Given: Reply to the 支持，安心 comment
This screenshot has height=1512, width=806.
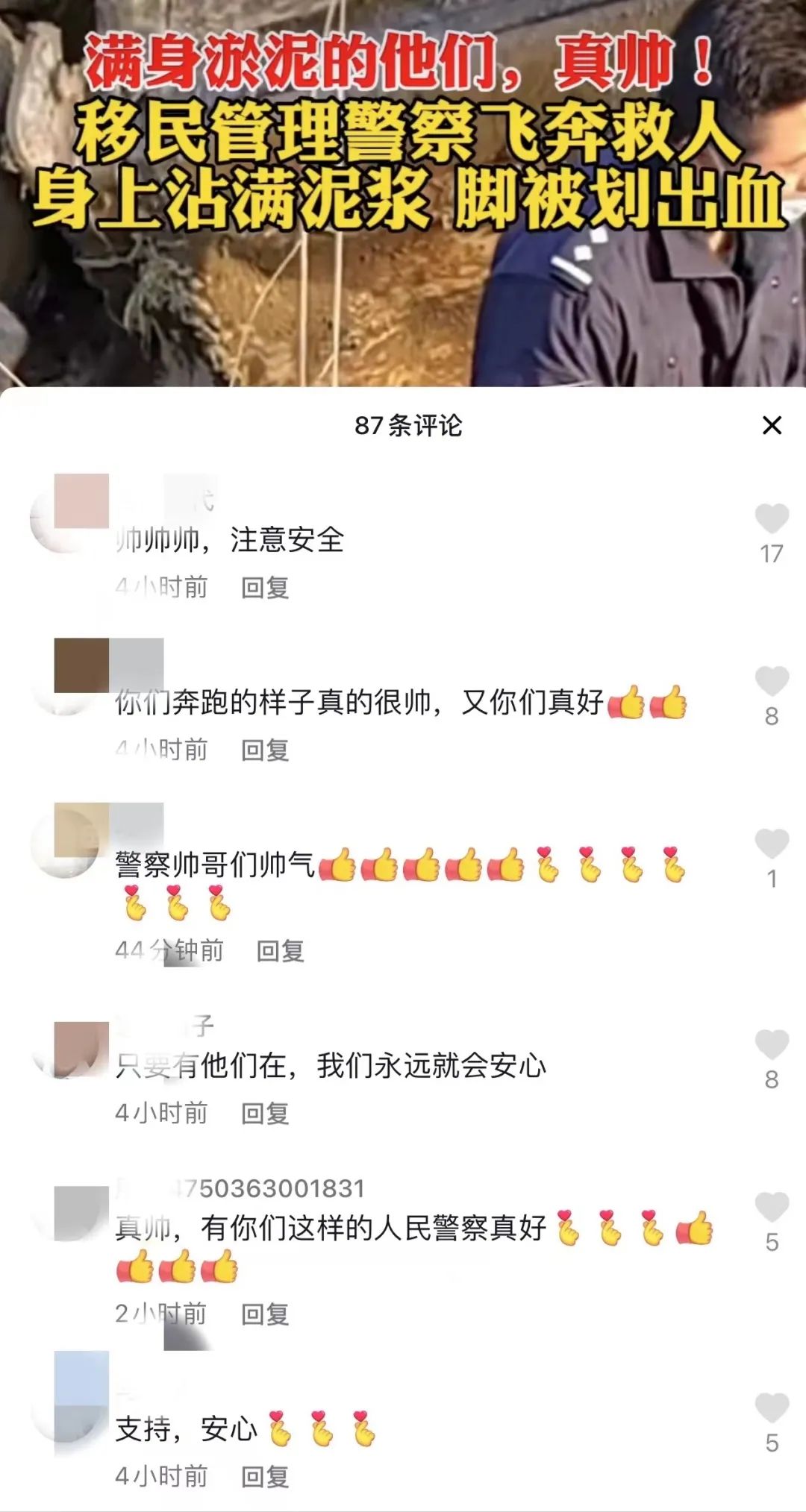Looking at the screenshot, I should pyautogui.click(x=265, y=1477).
